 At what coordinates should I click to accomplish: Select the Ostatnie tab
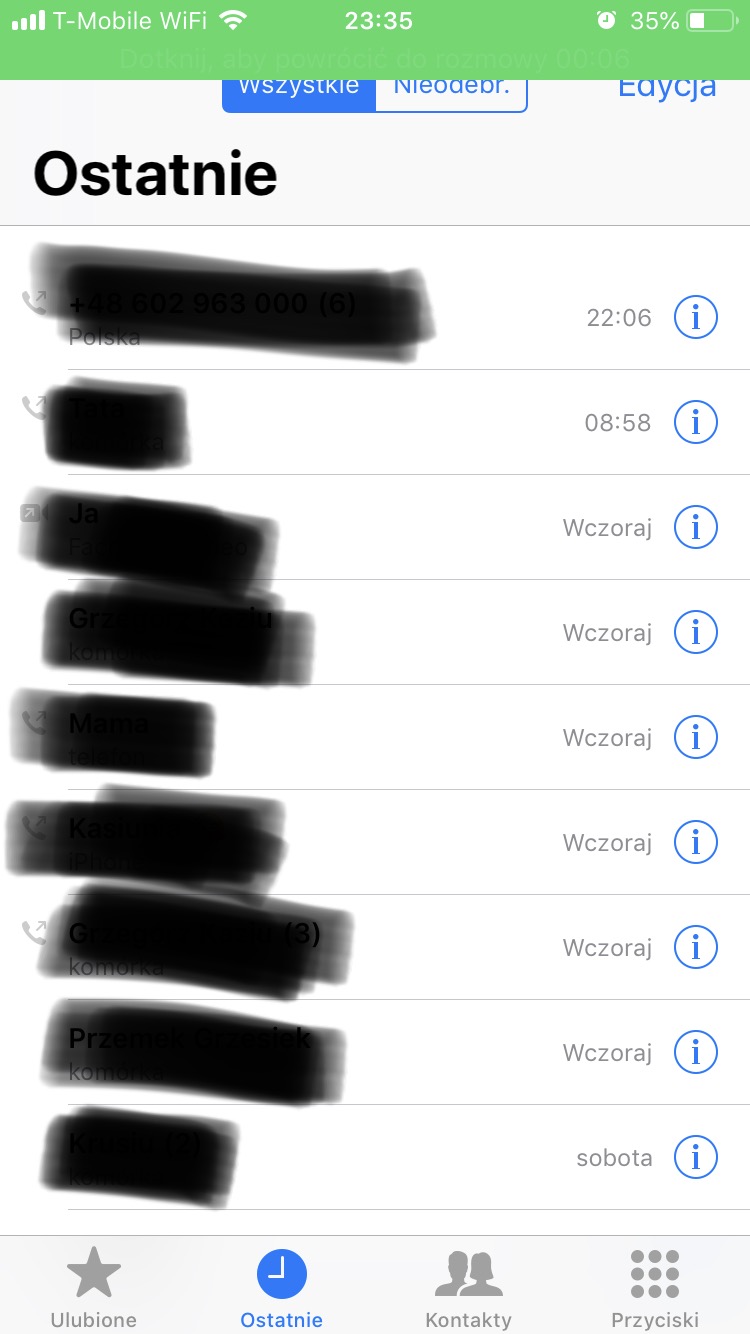pos(281,1288)
